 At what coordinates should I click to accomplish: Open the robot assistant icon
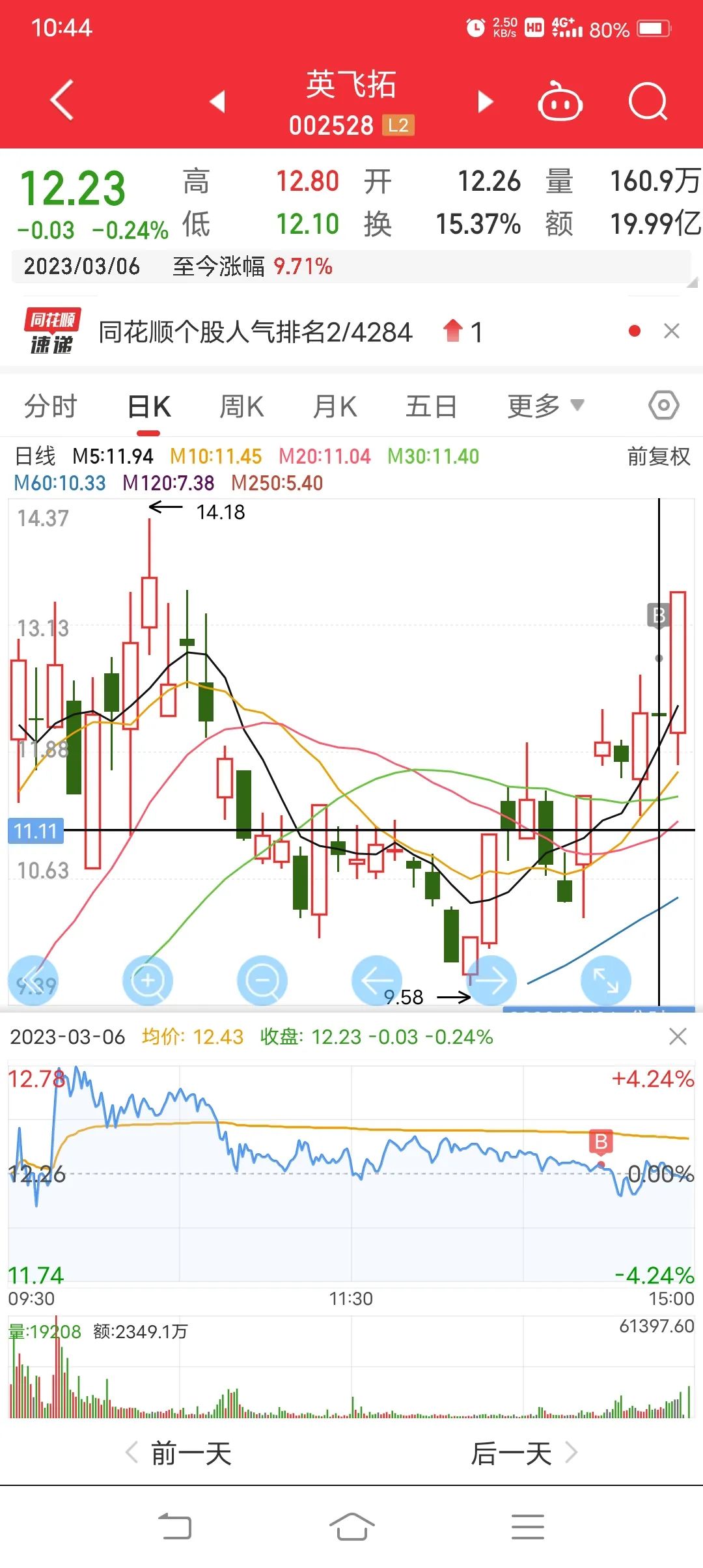560,102
